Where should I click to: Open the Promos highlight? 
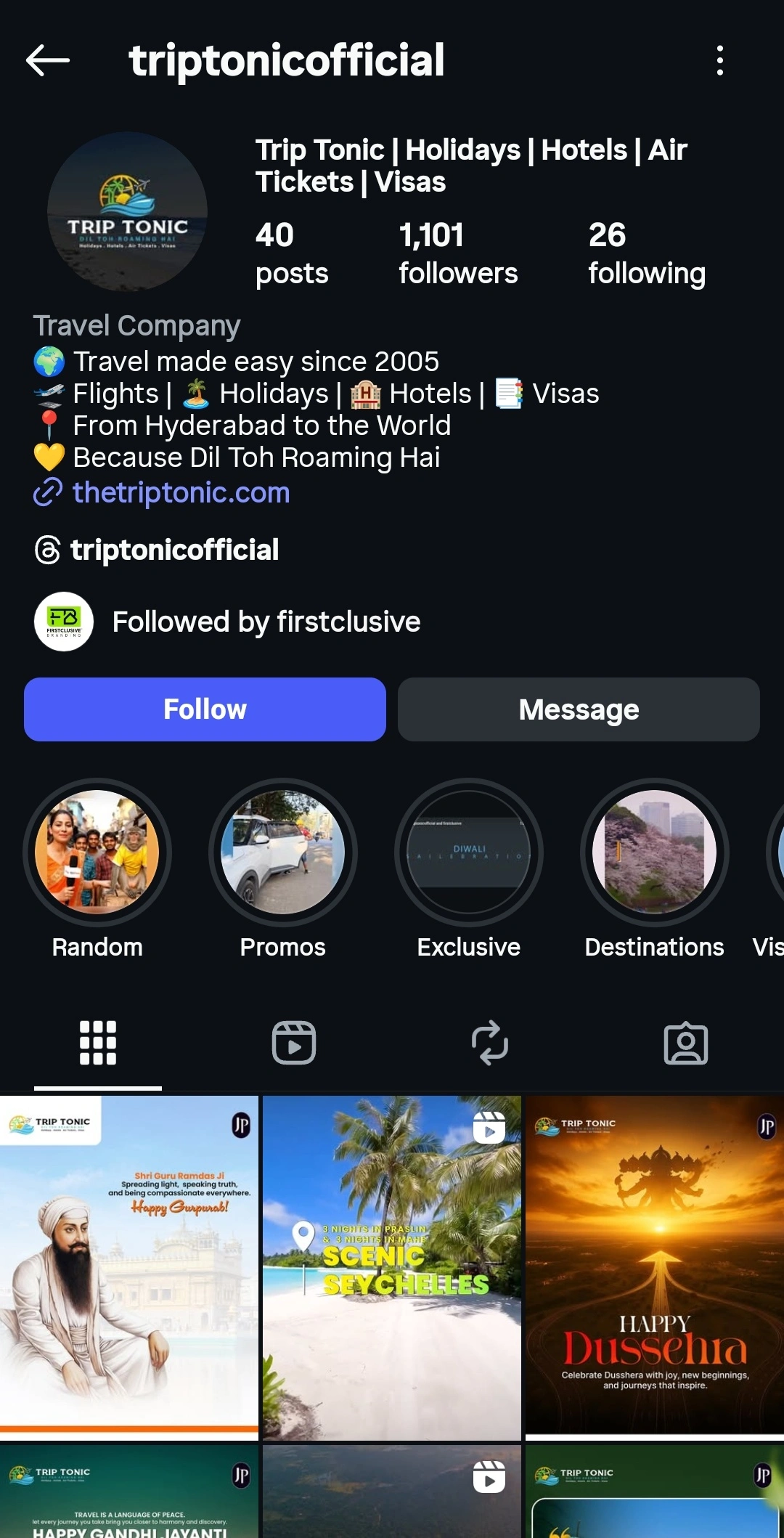coord(283,852)
